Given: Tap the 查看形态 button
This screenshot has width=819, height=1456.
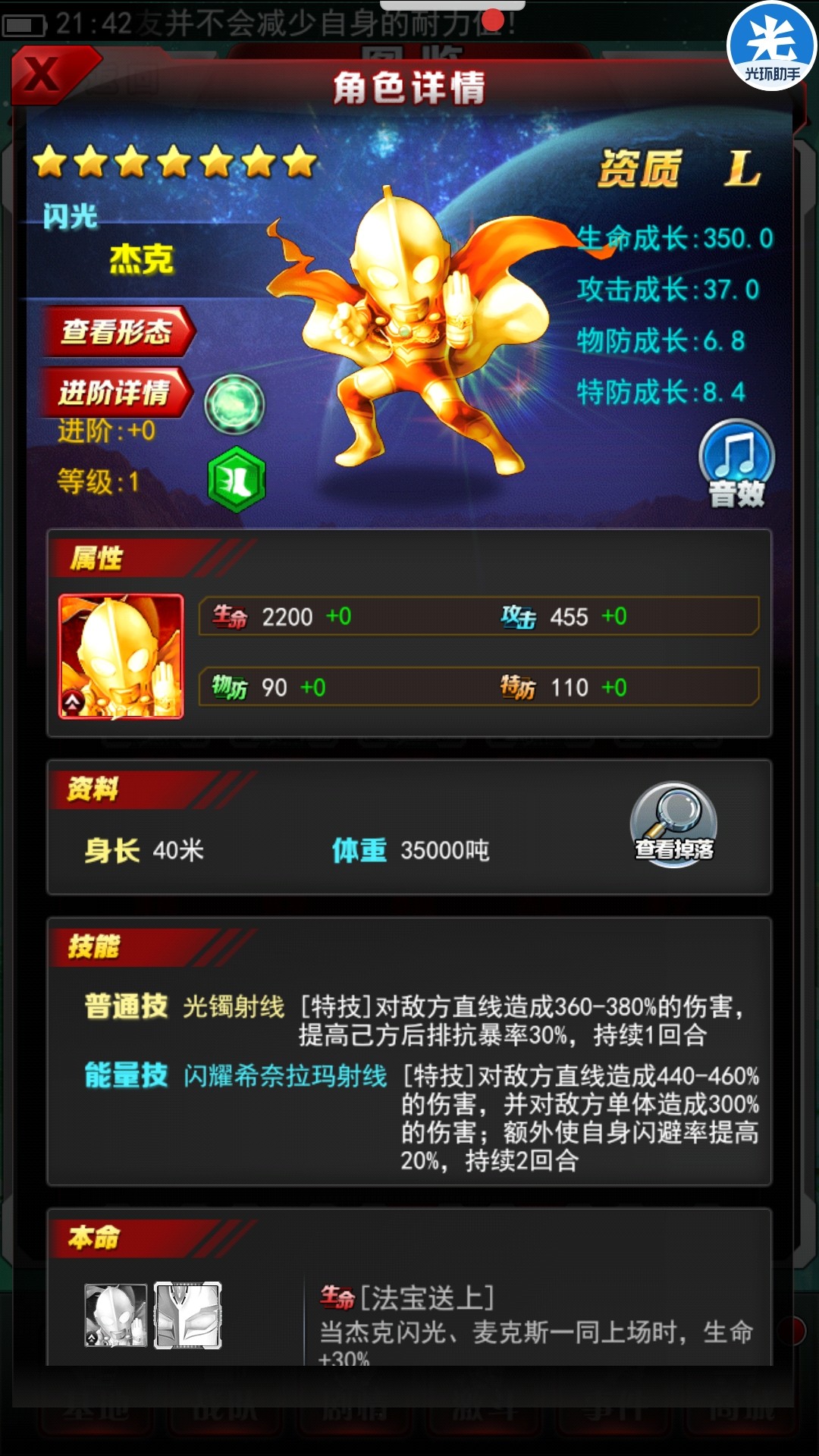Looking at the screenshot, I should pyautogui.click(x=118, y=331).
